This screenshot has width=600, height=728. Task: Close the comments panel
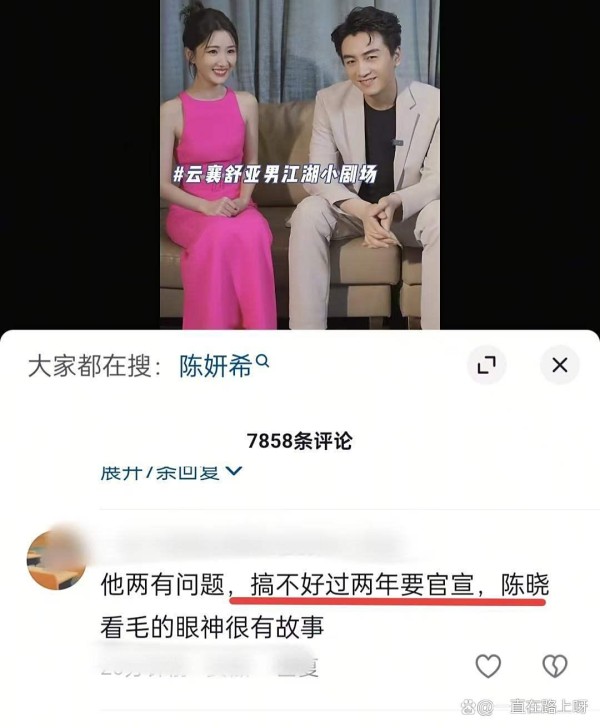[x=560, y=365]
